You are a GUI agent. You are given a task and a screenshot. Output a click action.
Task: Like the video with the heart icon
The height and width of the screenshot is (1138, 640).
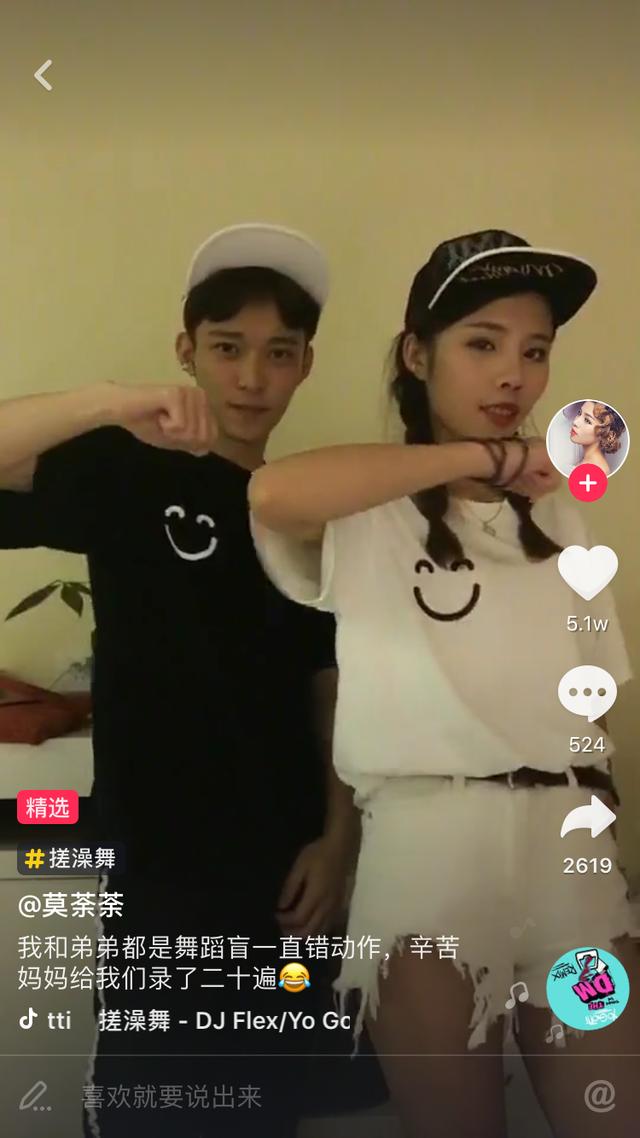588,571
